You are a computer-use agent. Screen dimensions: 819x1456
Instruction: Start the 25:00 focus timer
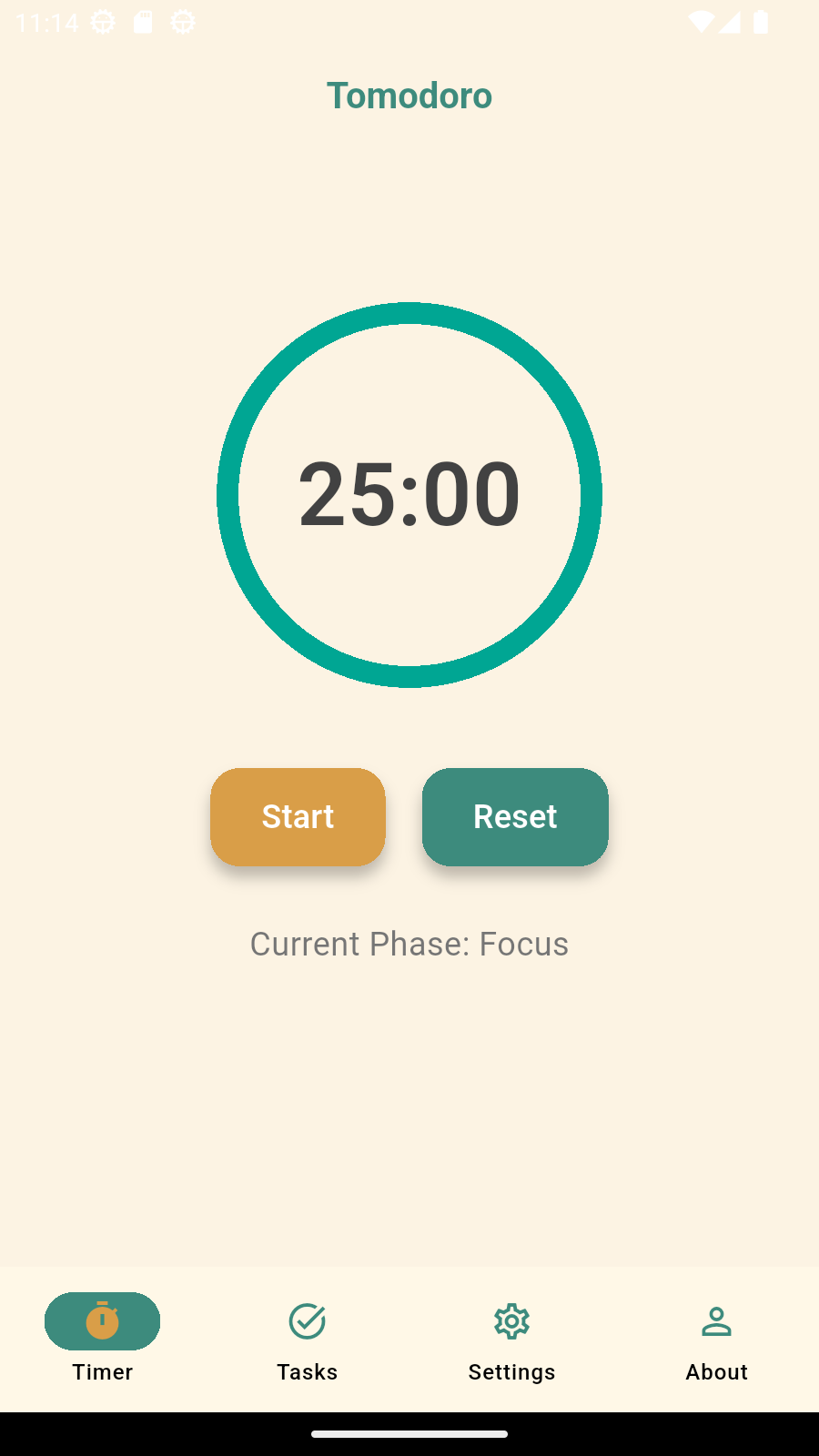298,816
